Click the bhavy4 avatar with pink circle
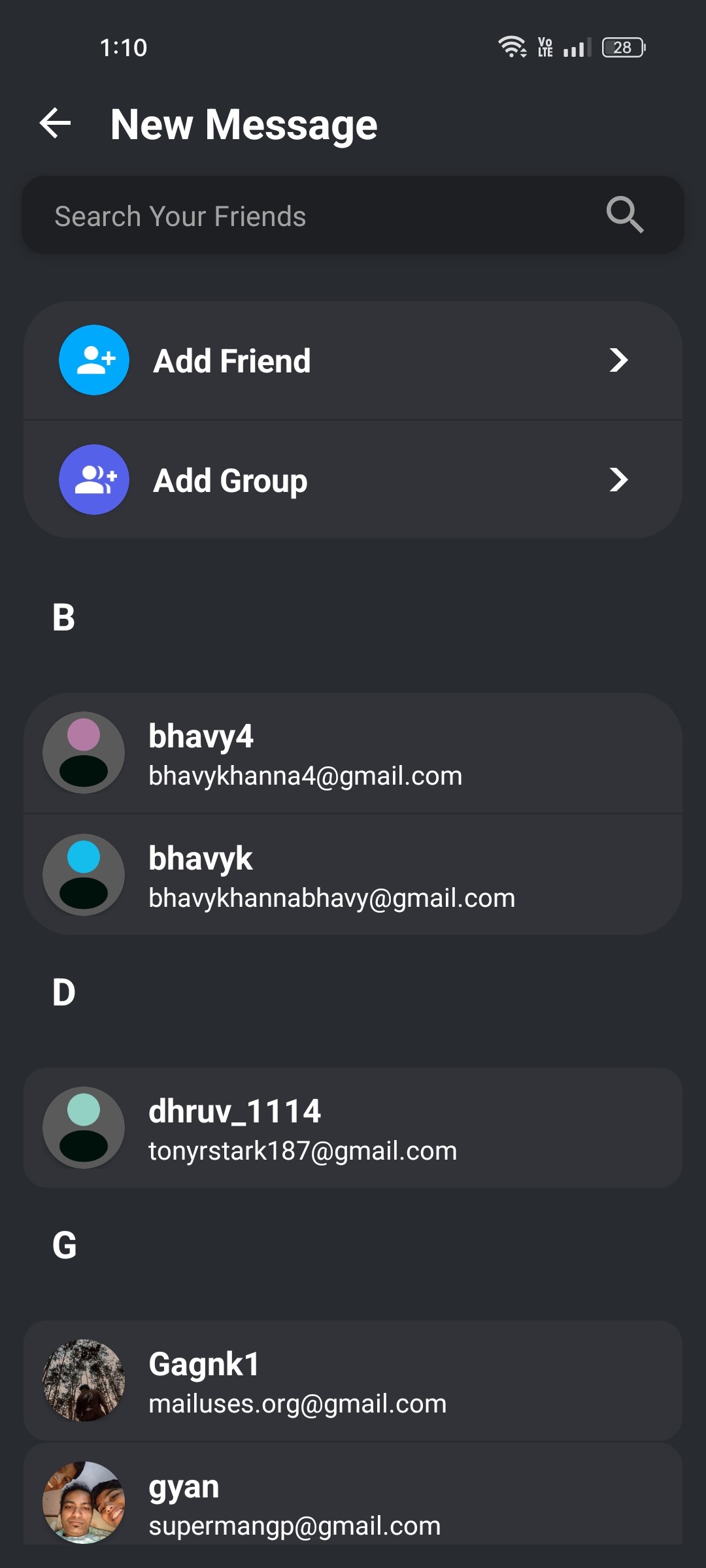The image size is (706, 1568). pos(83,753)
